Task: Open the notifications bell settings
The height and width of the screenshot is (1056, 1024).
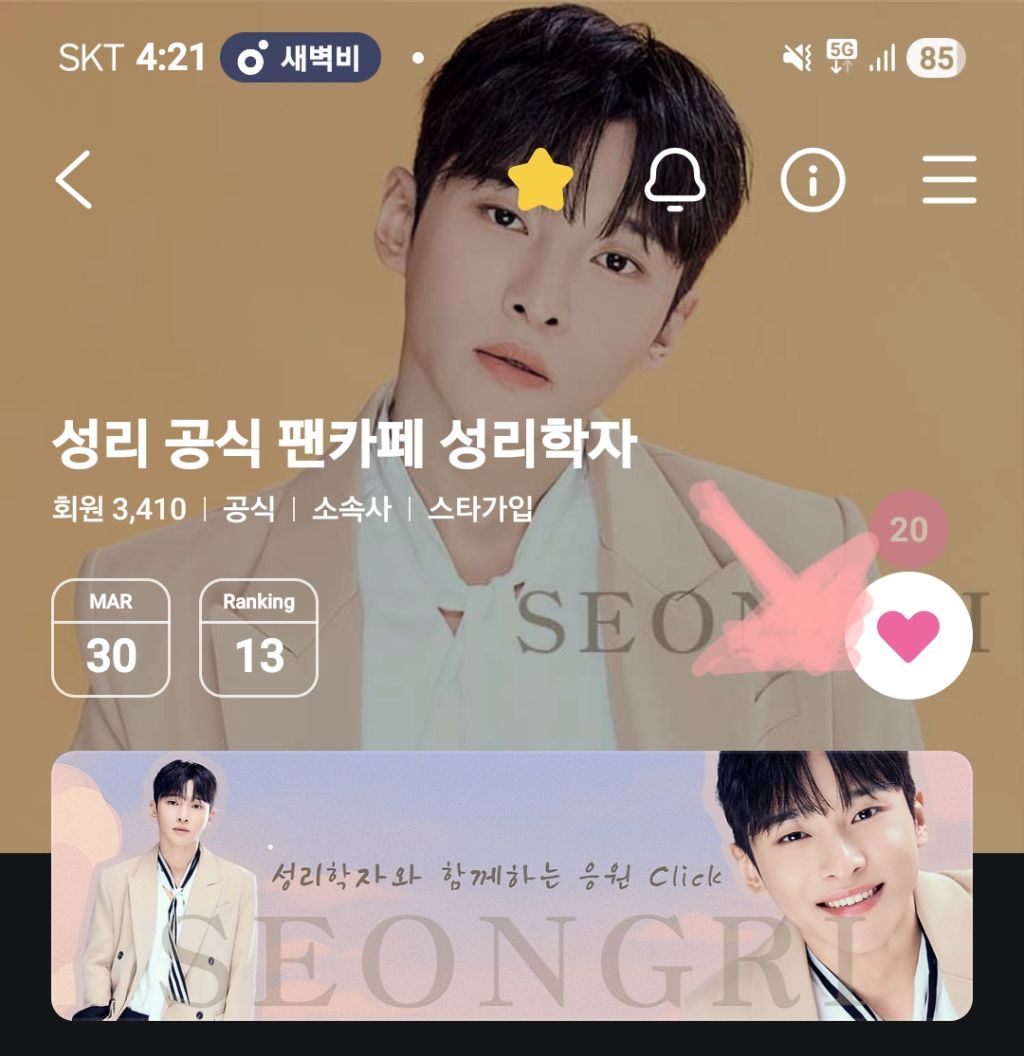Action: [675, 181]
